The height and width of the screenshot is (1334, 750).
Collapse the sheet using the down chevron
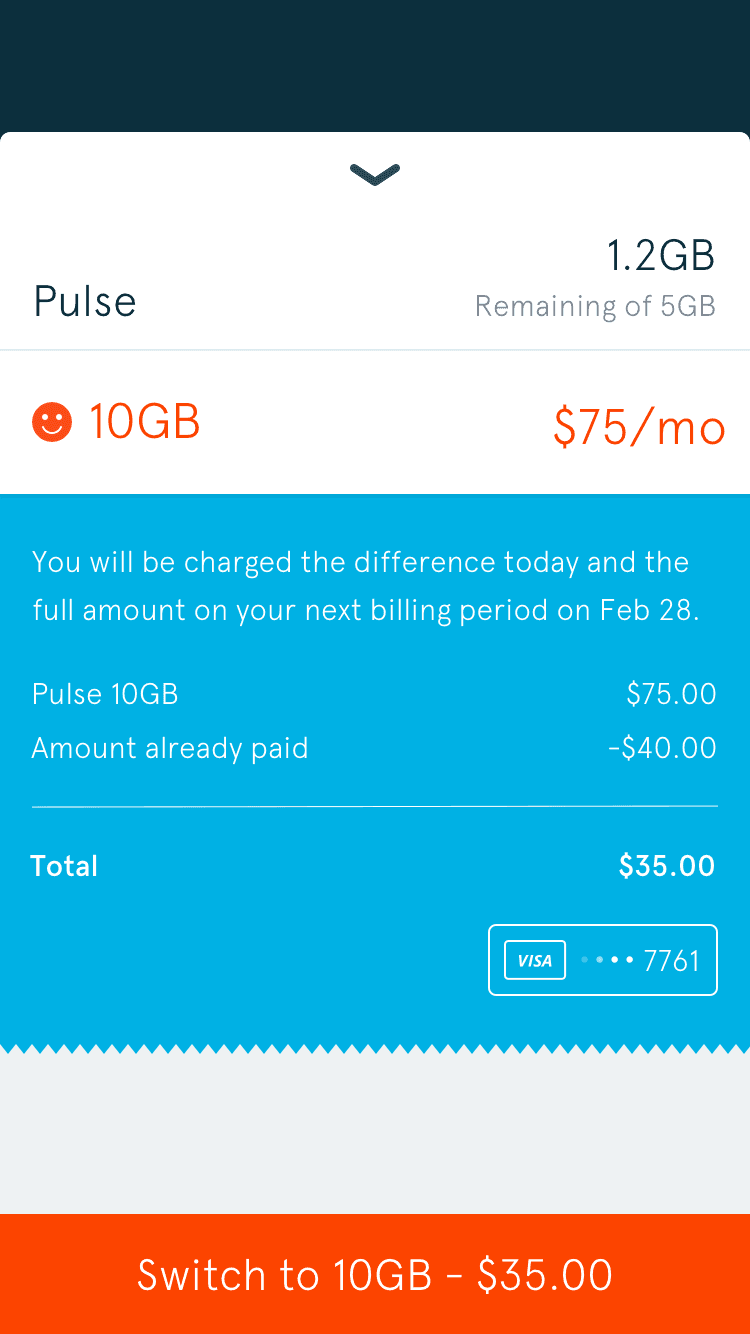(x=374, y=173)
